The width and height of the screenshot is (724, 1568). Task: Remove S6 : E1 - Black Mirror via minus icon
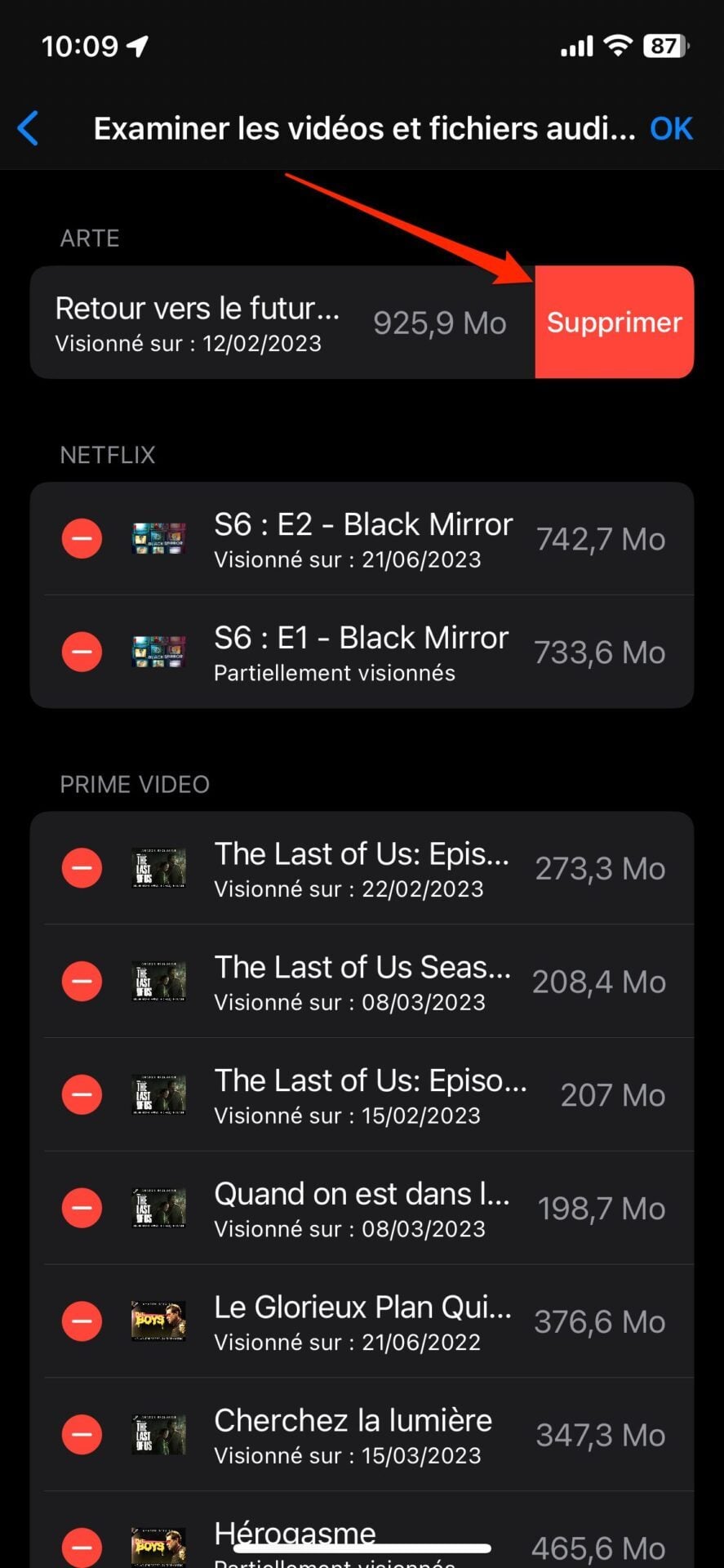click(x=82, y=652)
